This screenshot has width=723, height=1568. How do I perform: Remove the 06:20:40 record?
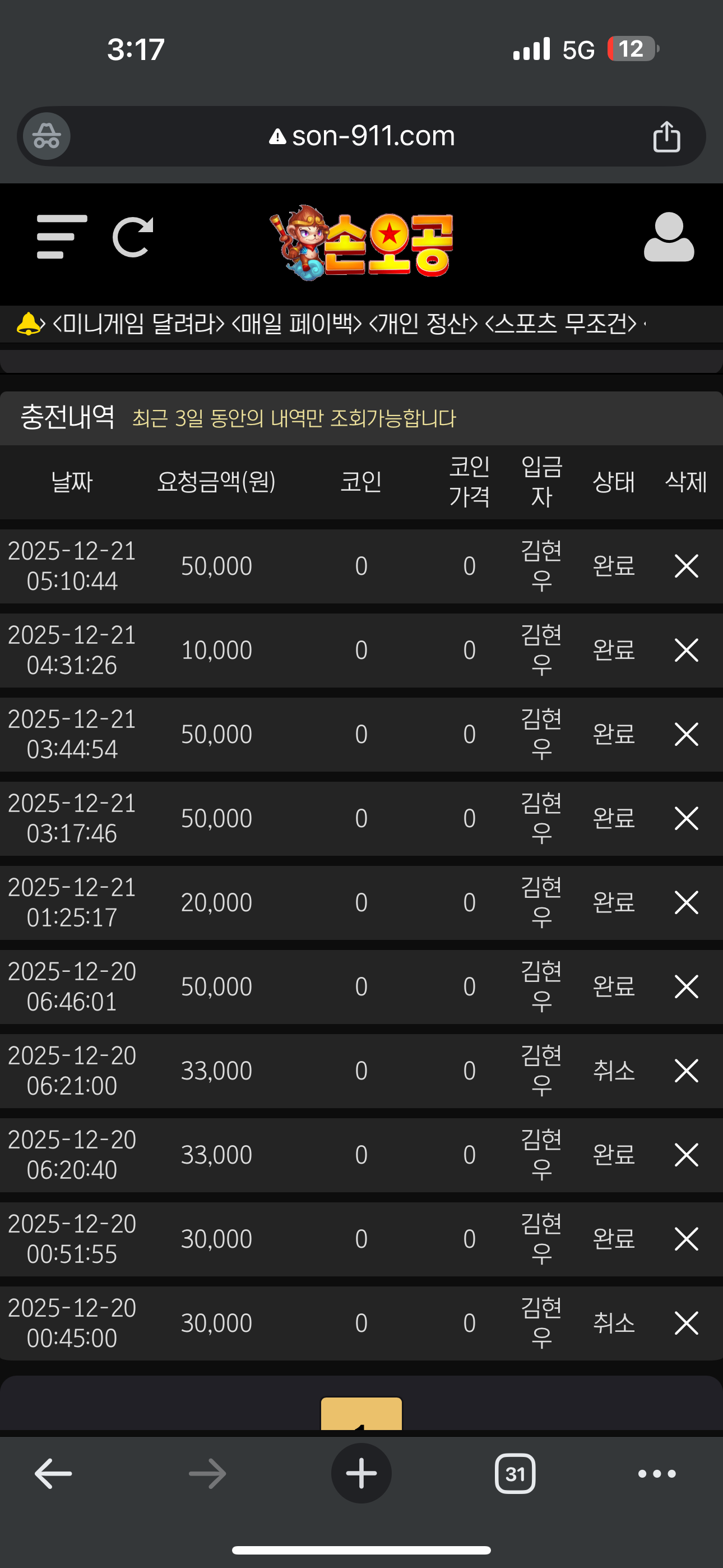(x=686, y=1155)
